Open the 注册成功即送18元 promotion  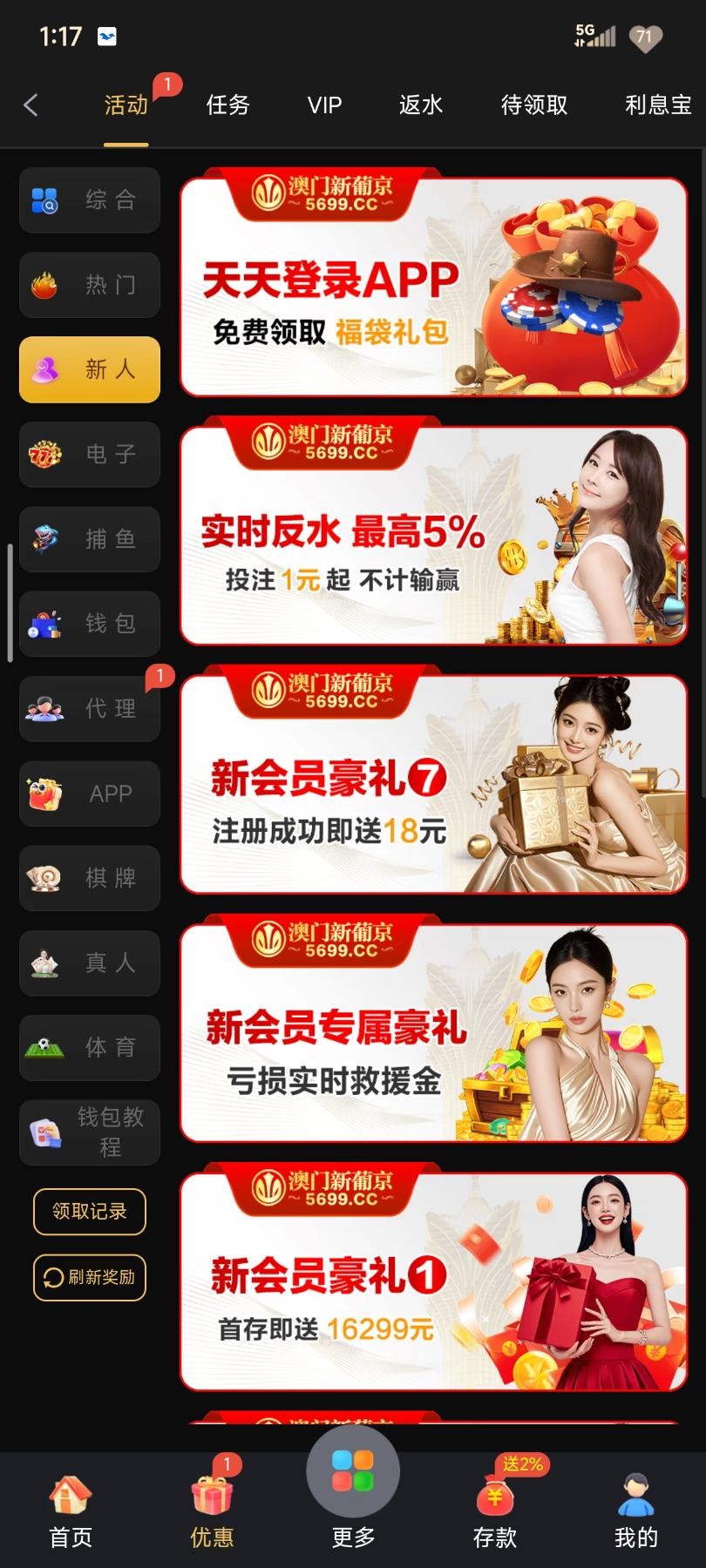[433, 784]
